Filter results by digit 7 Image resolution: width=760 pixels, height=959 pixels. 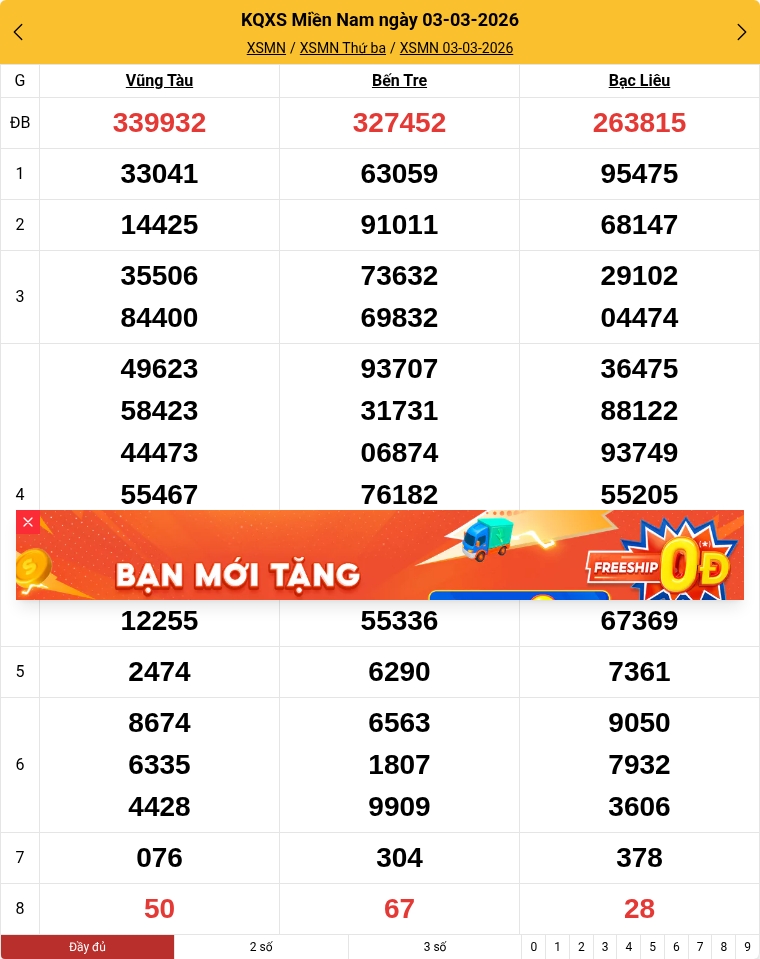tap(700, 947)
